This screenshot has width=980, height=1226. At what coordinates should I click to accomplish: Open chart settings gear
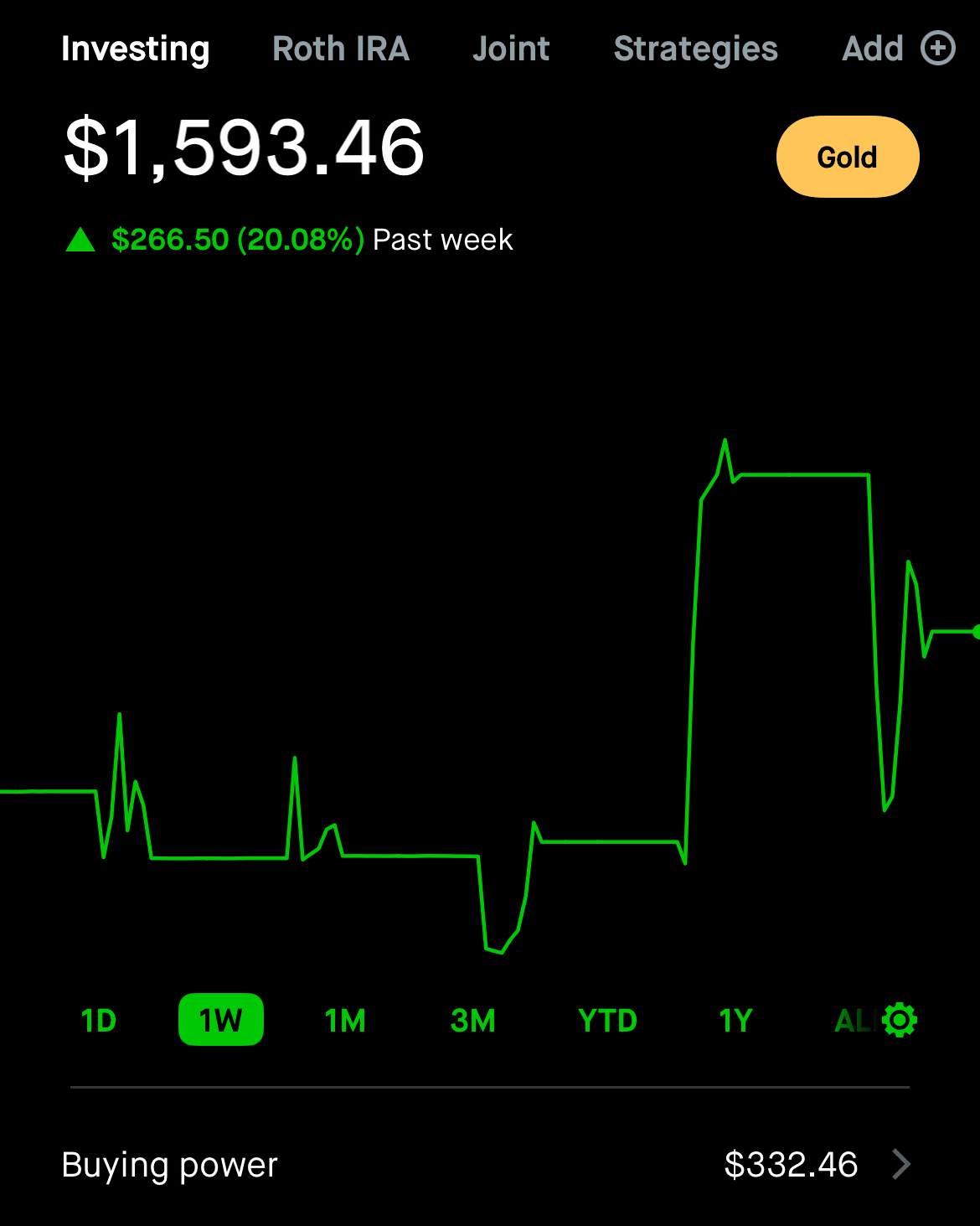tap(900, 1020)
